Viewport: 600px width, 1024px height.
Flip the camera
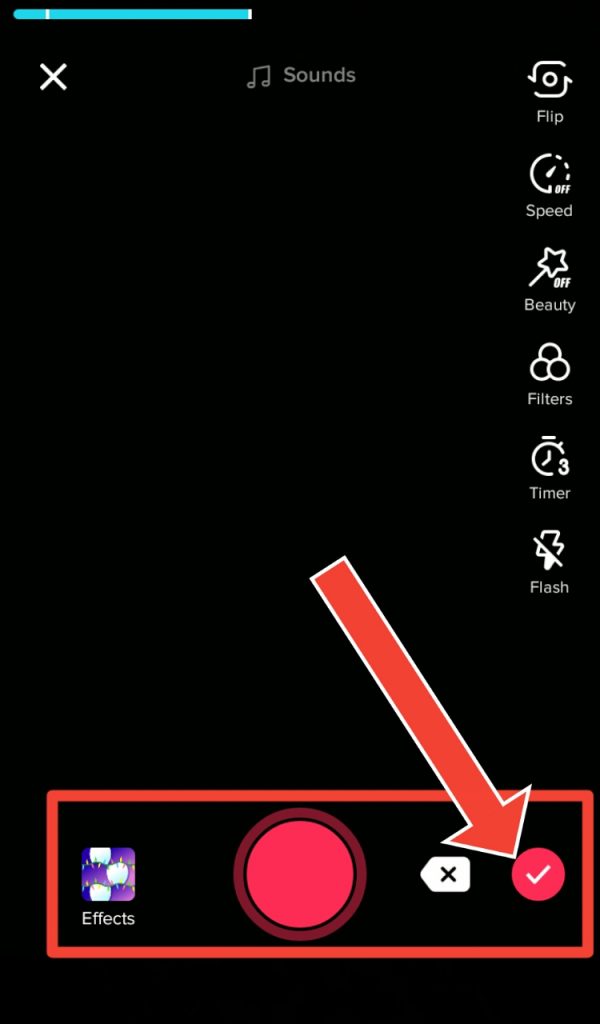(550, 92)
